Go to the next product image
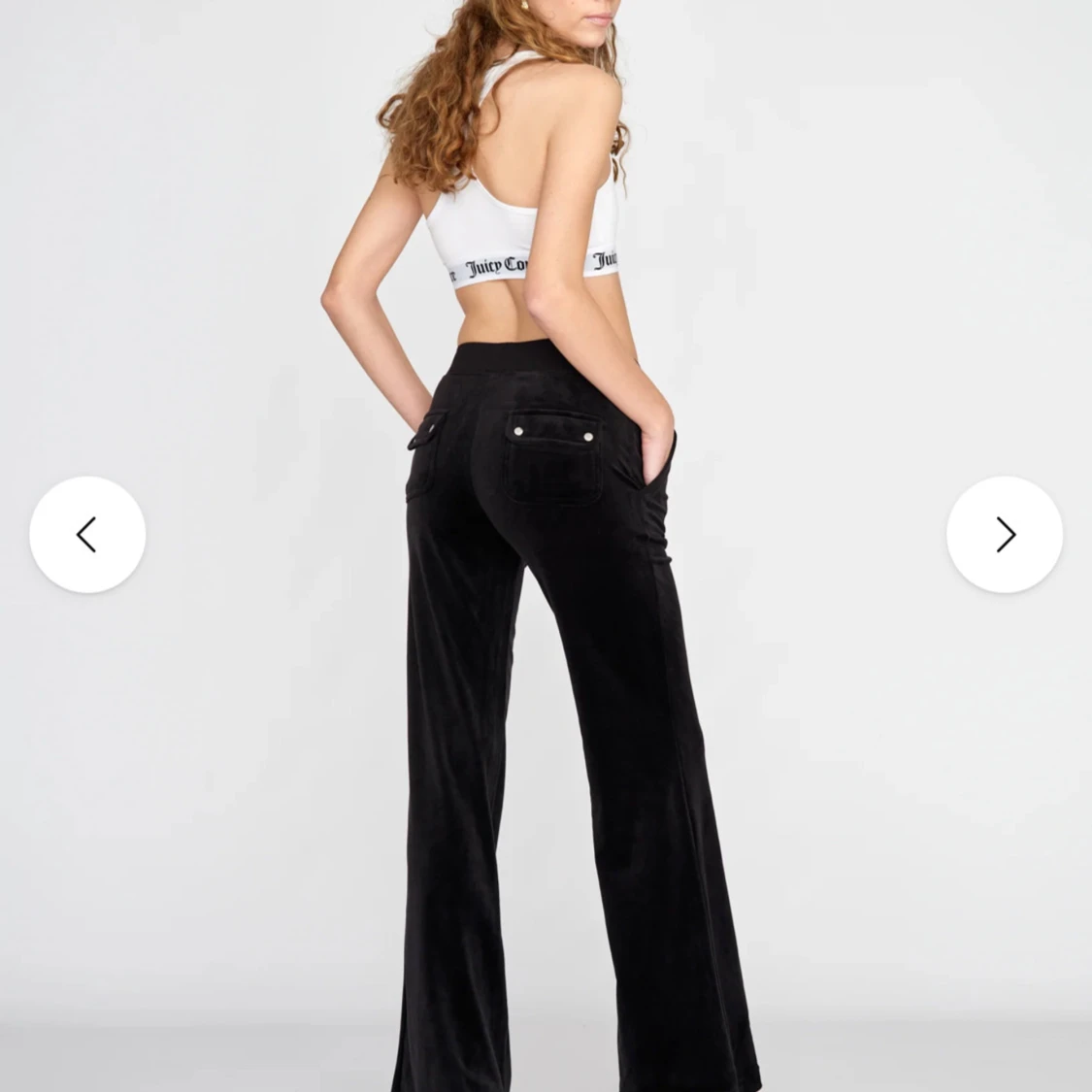This screenshot has width=1092, height=1092. pos(1005,535)
